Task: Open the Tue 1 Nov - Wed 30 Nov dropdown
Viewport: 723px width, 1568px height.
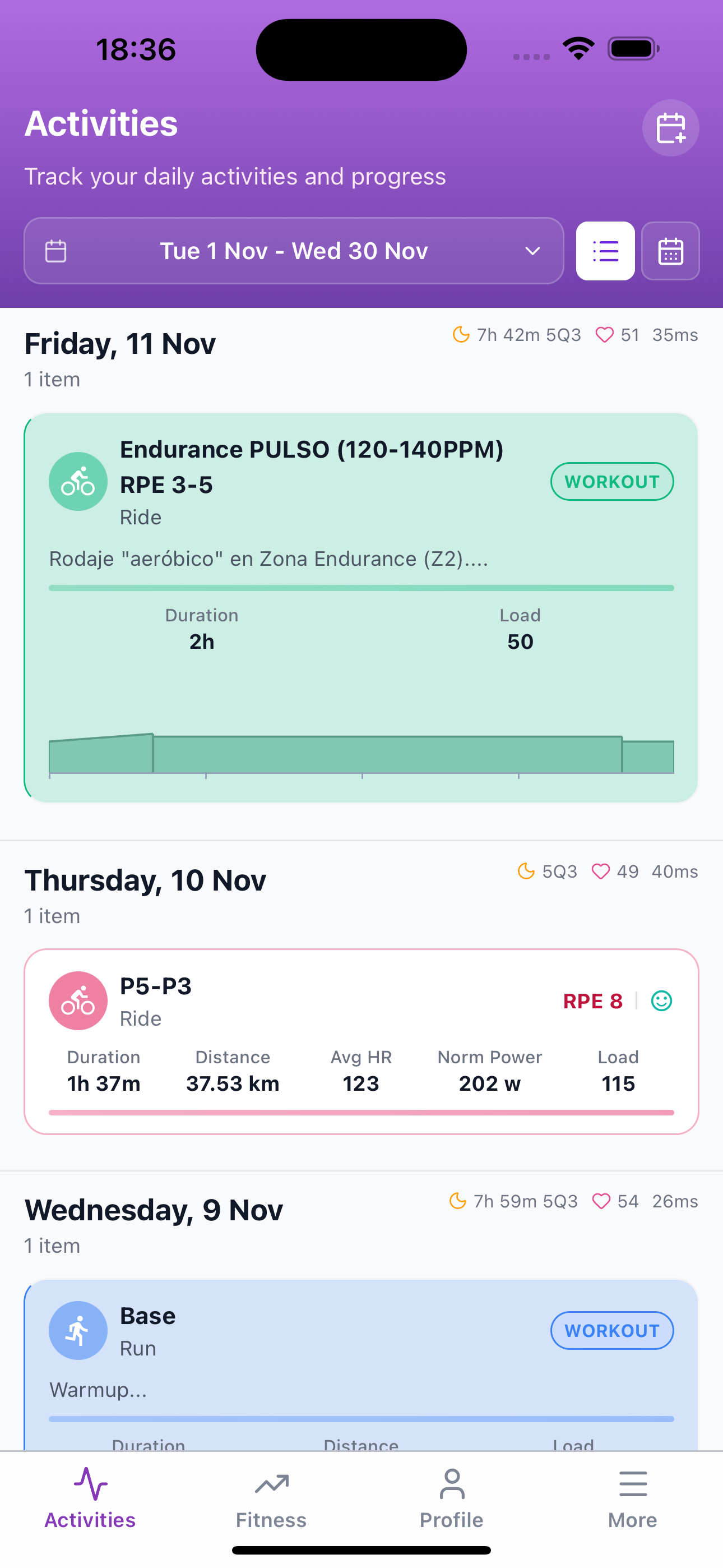Action: pyautogui.click(x=293, y=250)
